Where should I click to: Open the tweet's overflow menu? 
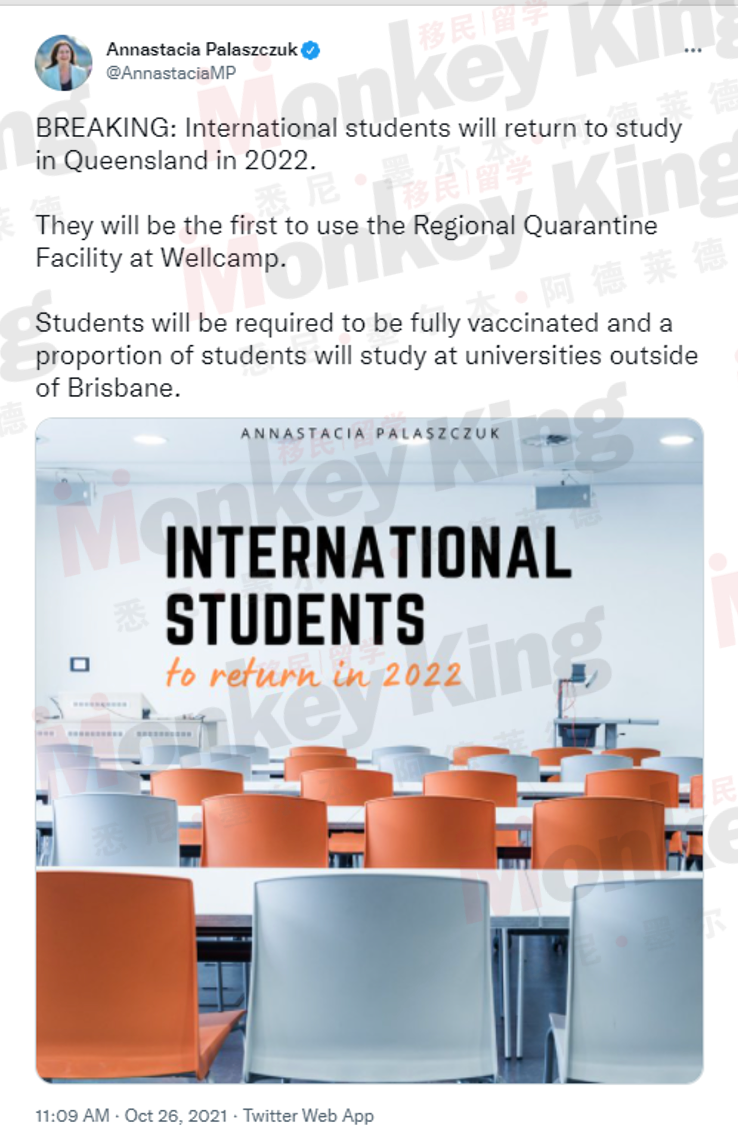point(692,51)
